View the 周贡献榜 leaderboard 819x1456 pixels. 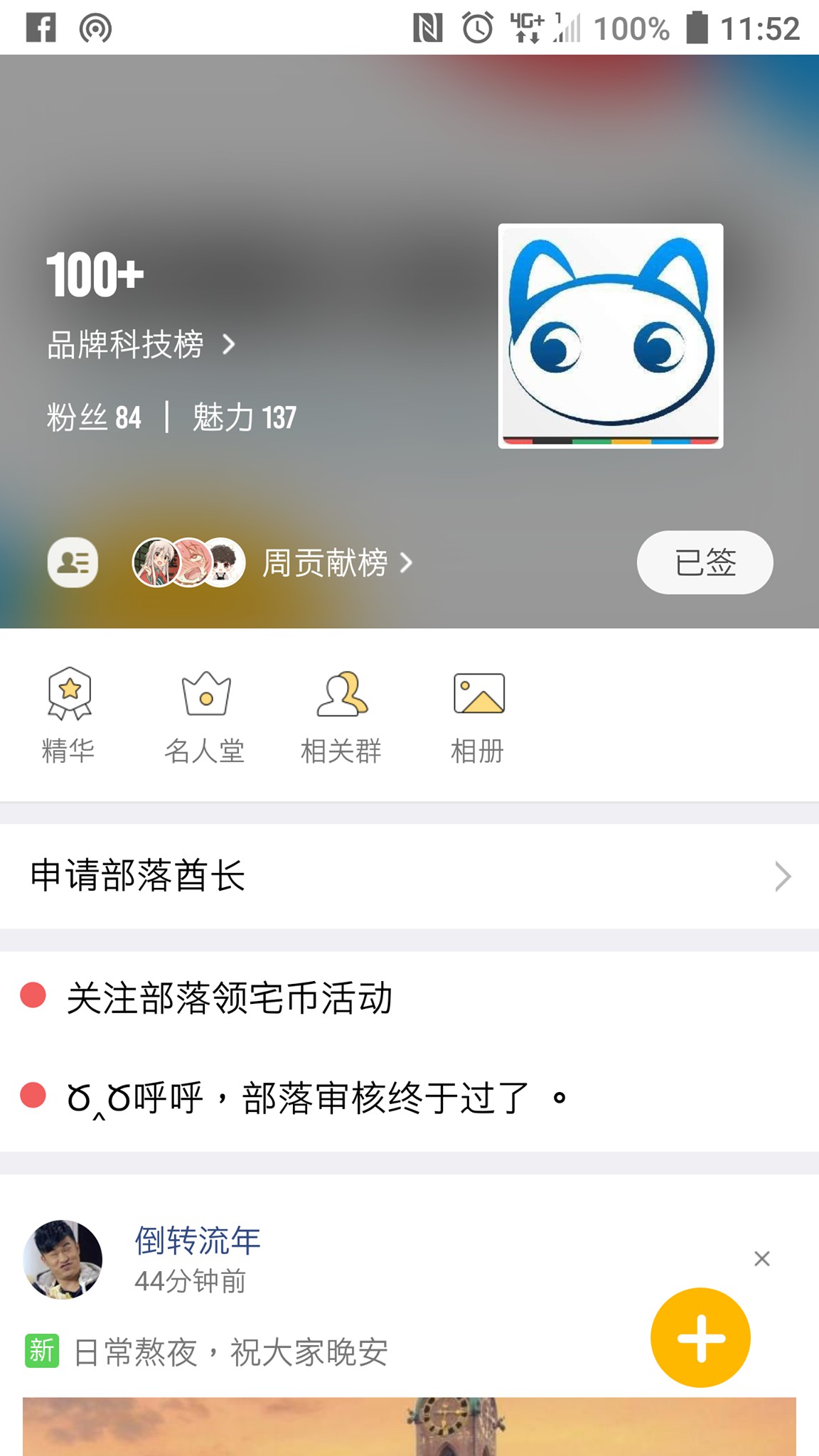coord(326,563)
